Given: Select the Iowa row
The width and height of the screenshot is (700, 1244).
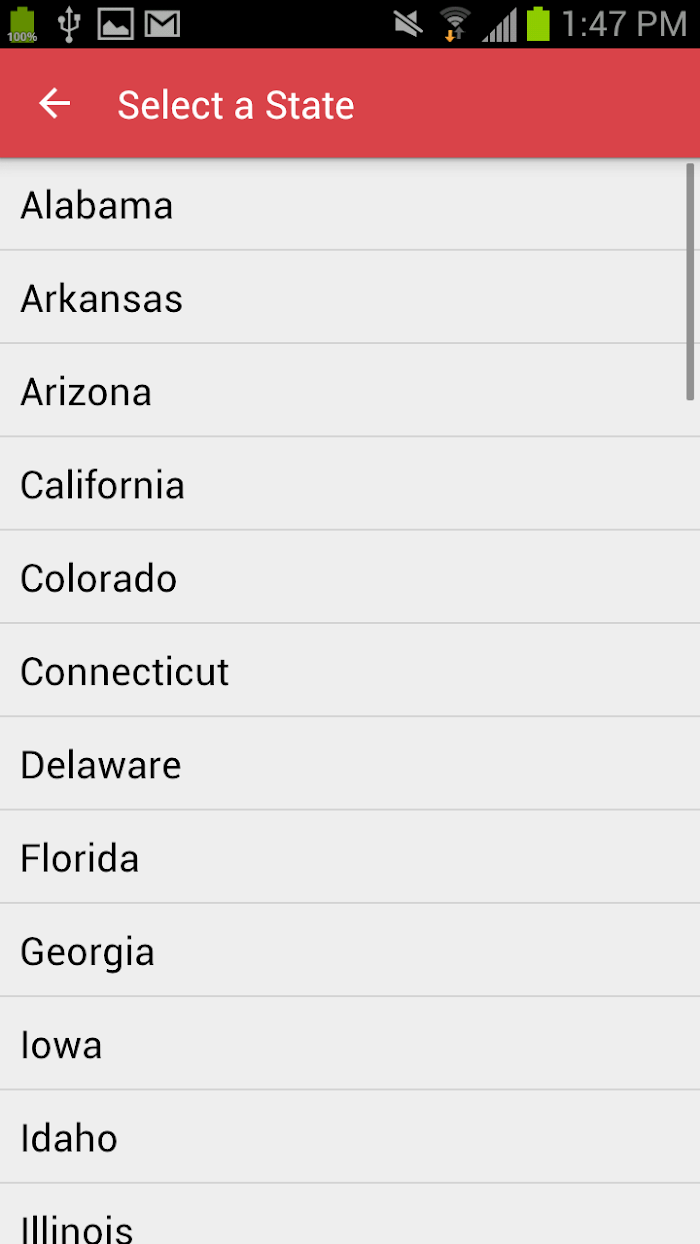Looking at the screenshot, I should (x=350, y=1044).
